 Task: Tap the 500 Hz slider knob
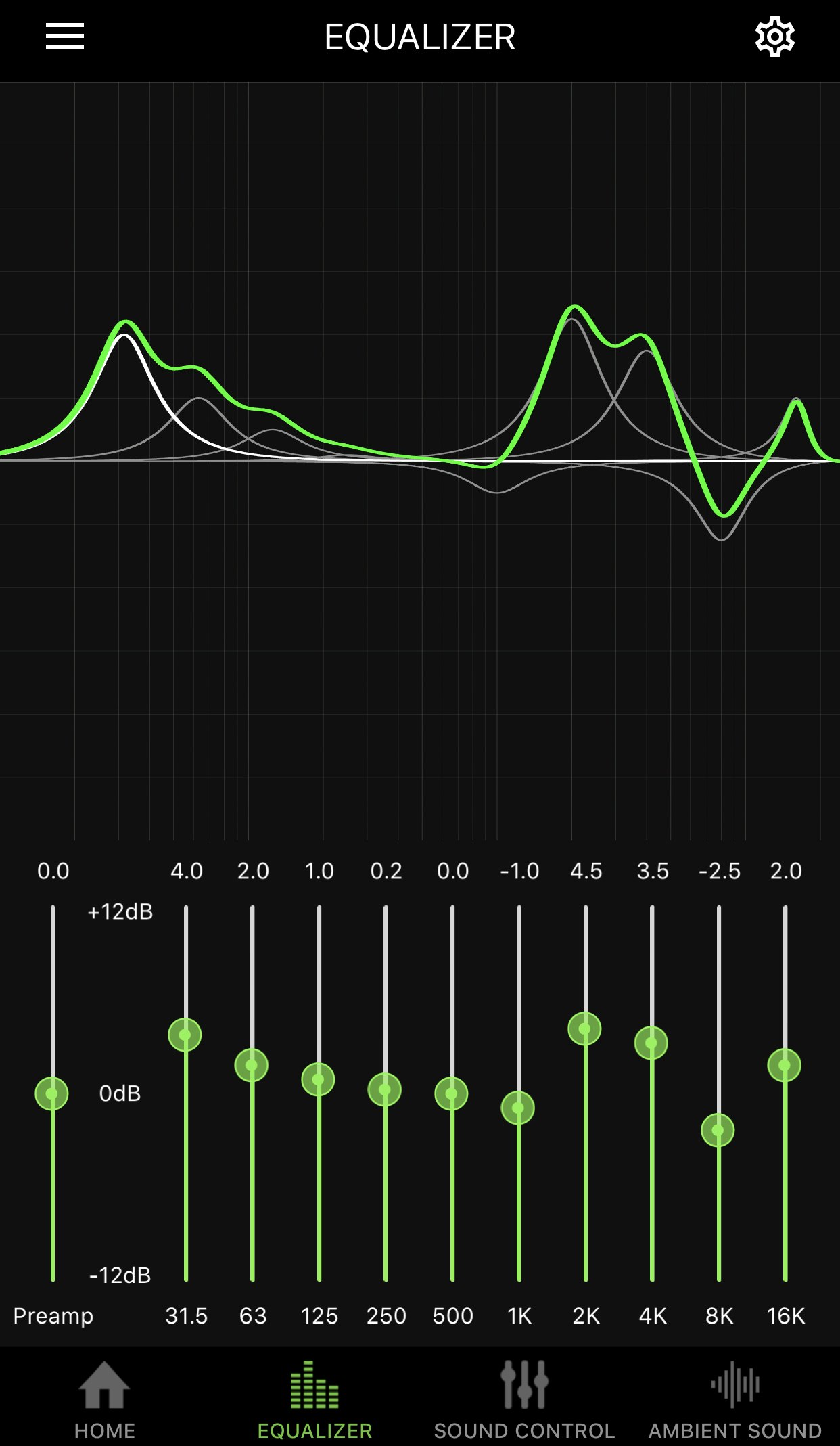[452, 1093]
